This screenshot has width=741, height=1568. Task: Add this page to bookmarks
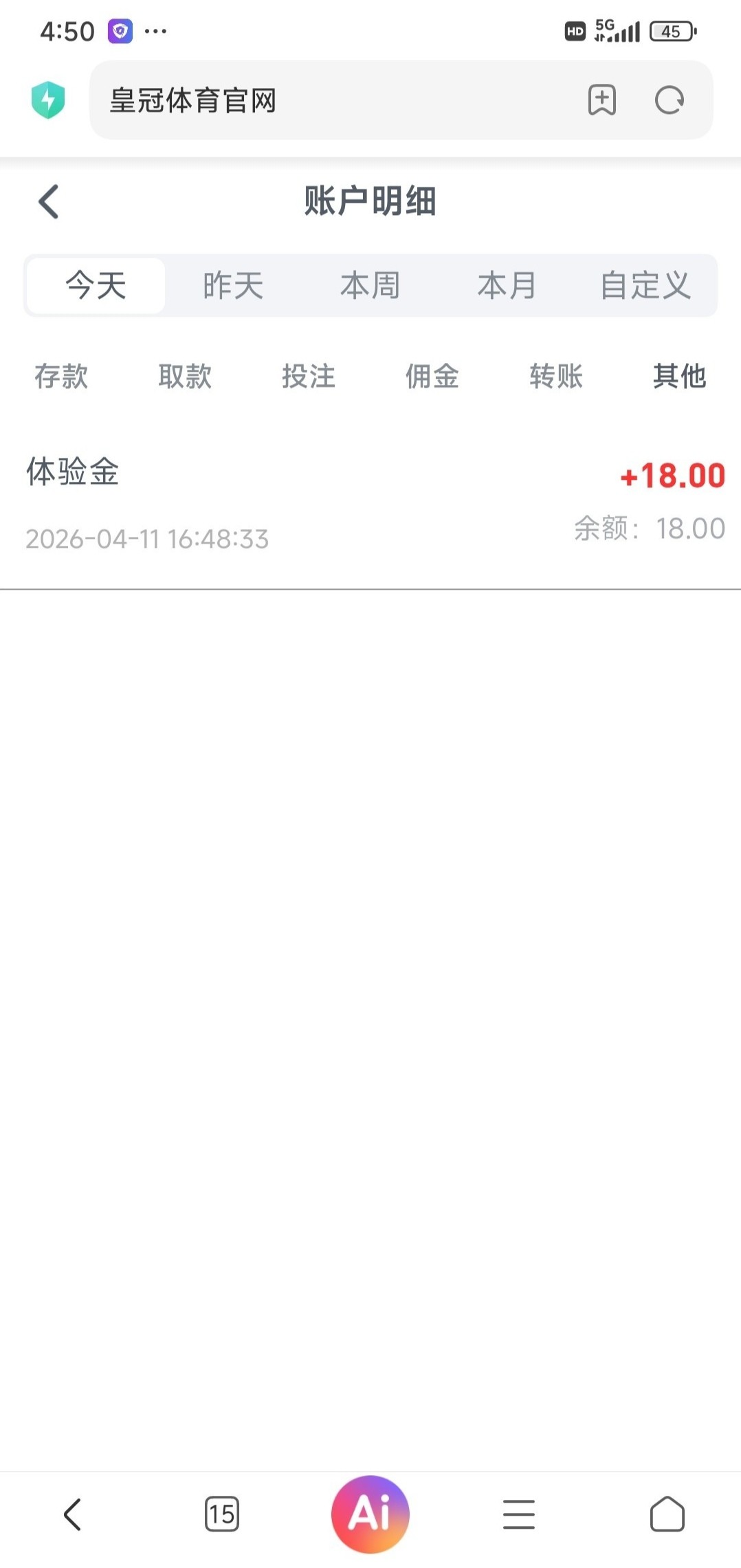point(601,100)
